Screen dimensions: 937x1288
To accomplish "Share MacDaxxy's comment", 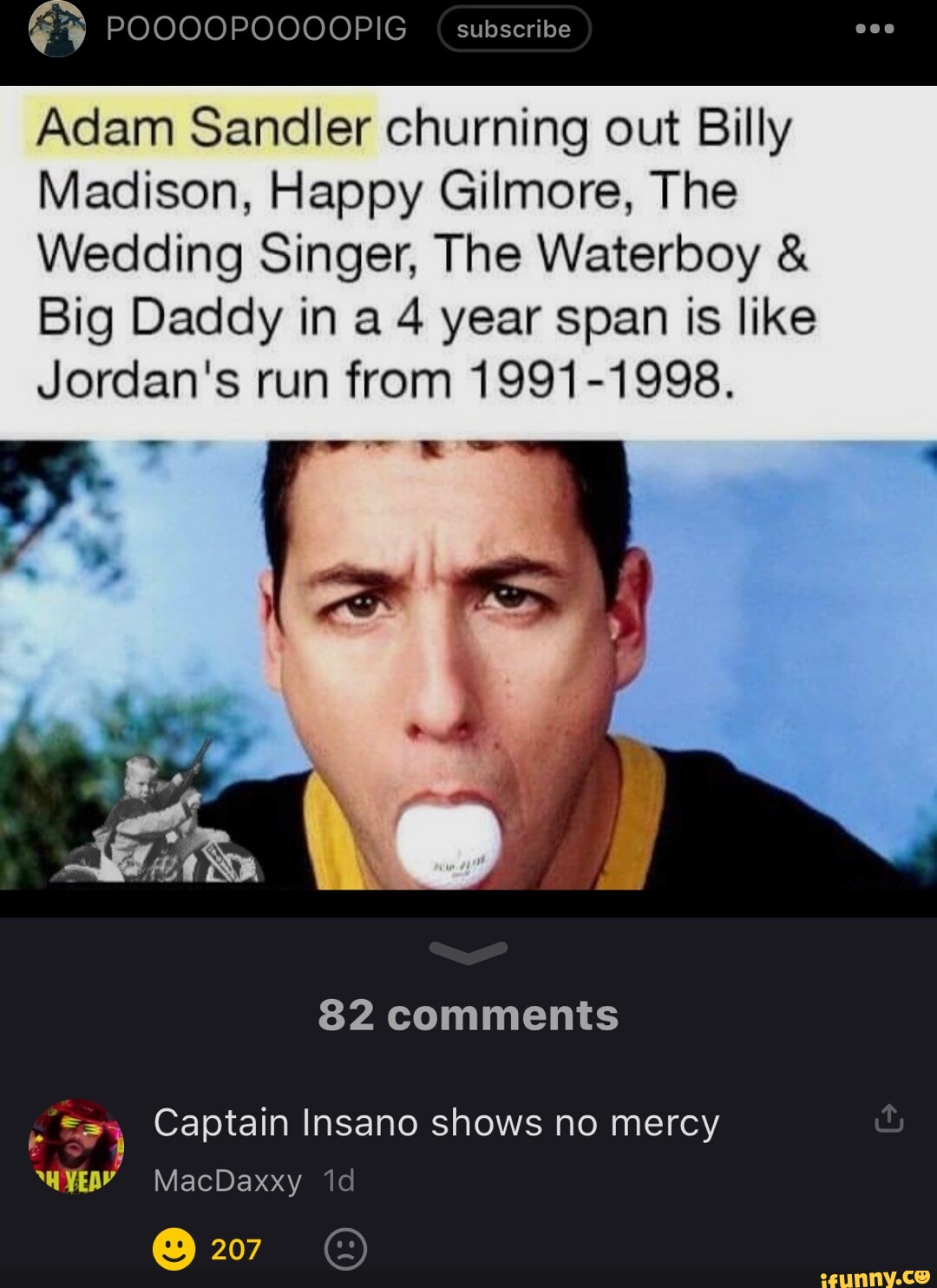I will pos(889,1119).
